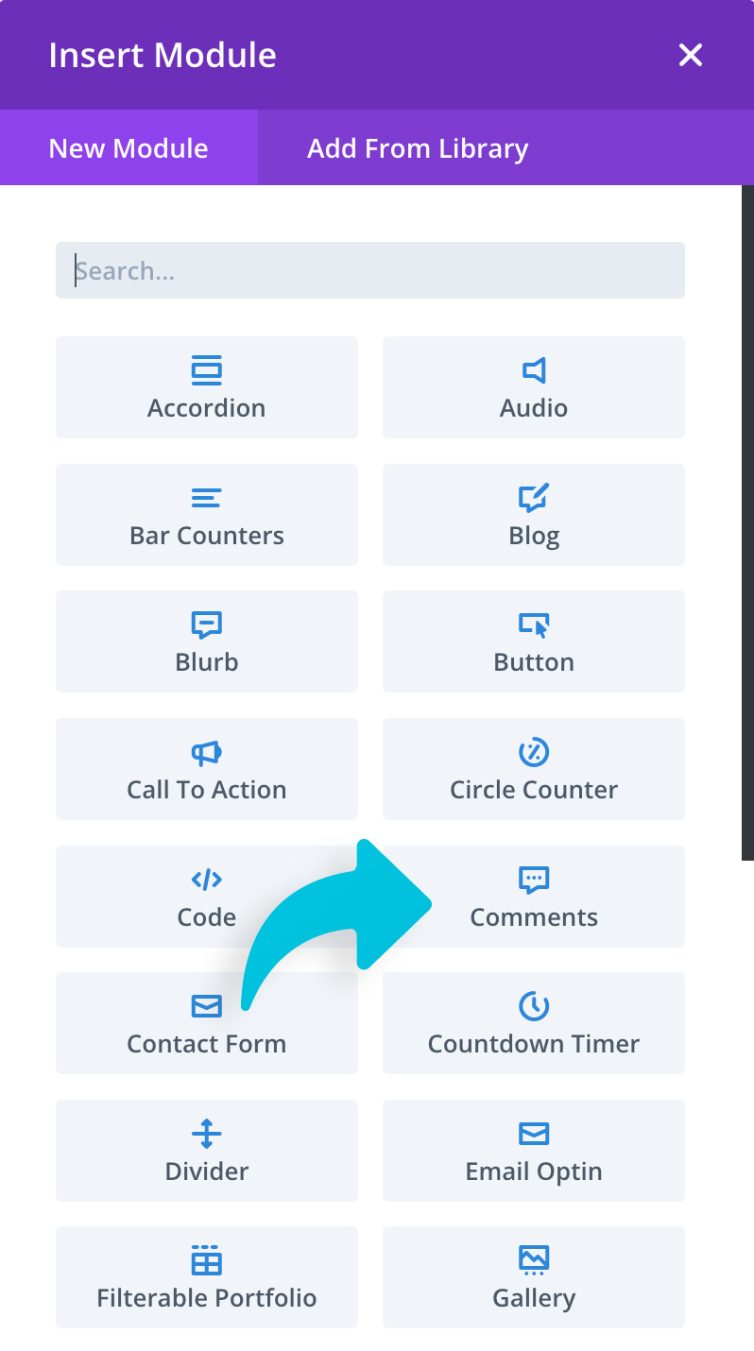Insert the Audio module
Image resolution: width=754 pixels, height=1351 pixels.
click(533, 388)
